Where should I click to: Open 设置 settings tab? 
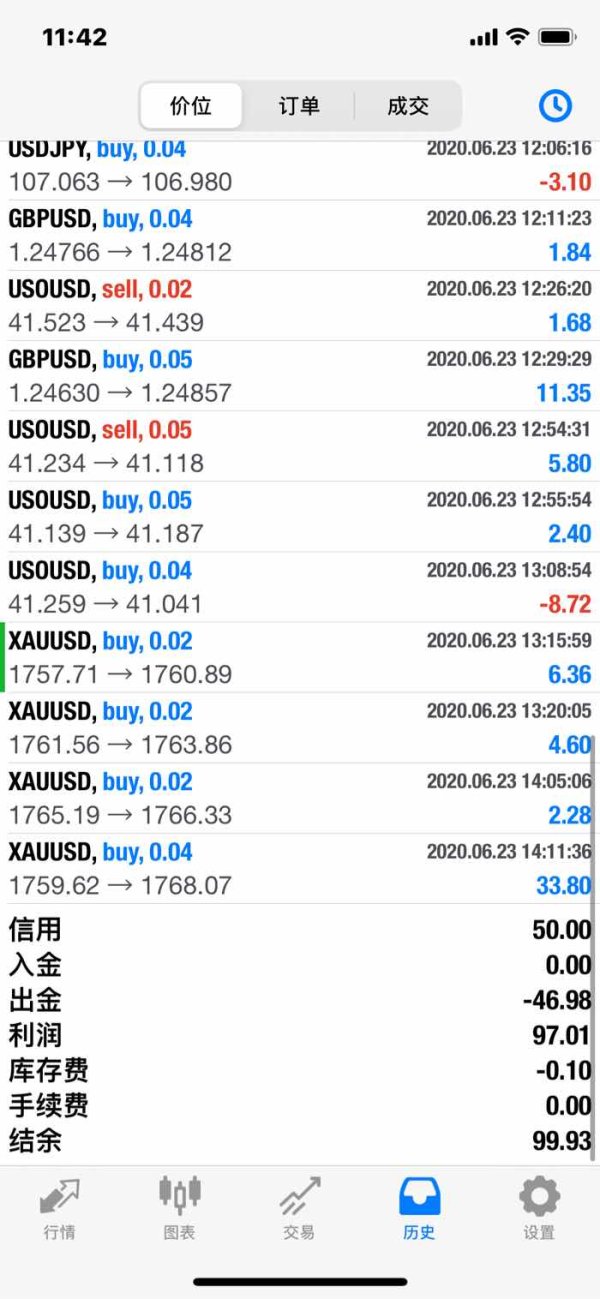click(x=539, y=1209)
